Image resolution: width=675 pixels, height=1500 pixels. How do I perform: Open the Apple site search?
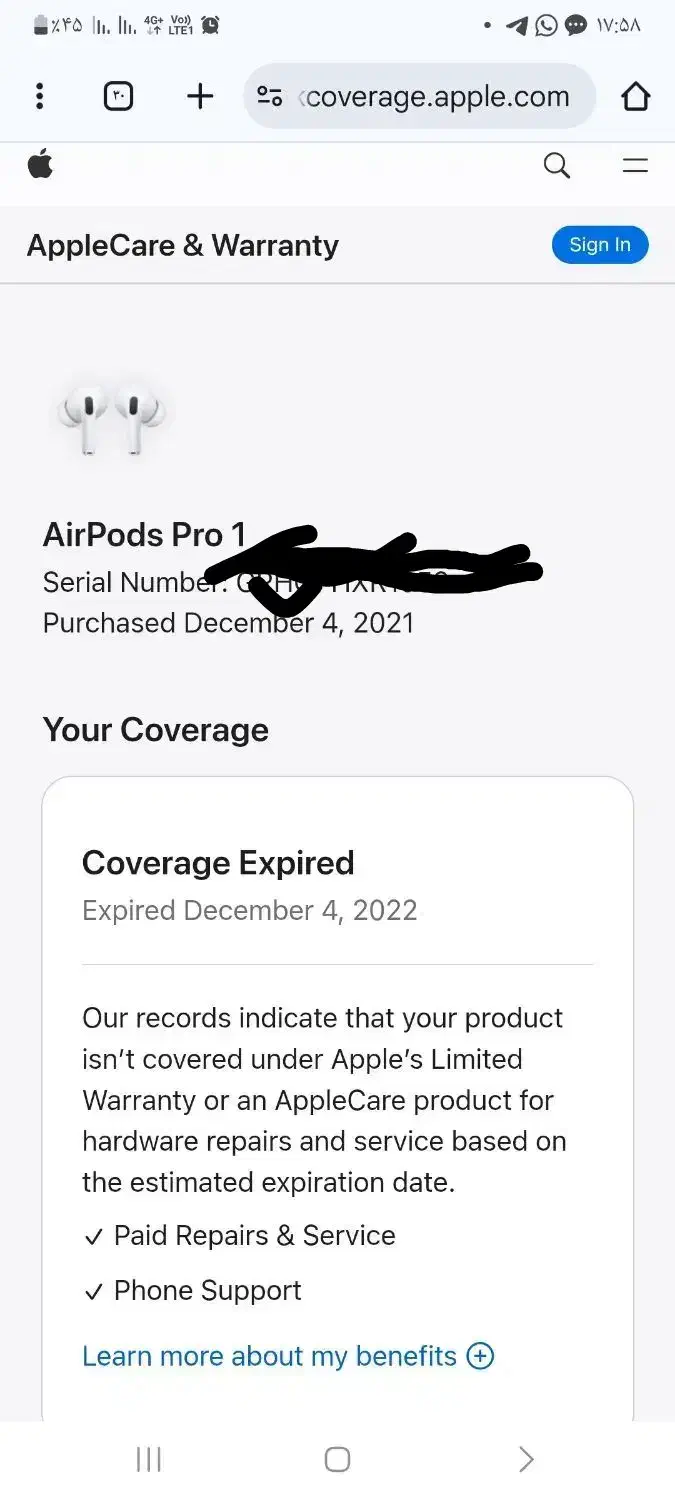pos(557,166)
